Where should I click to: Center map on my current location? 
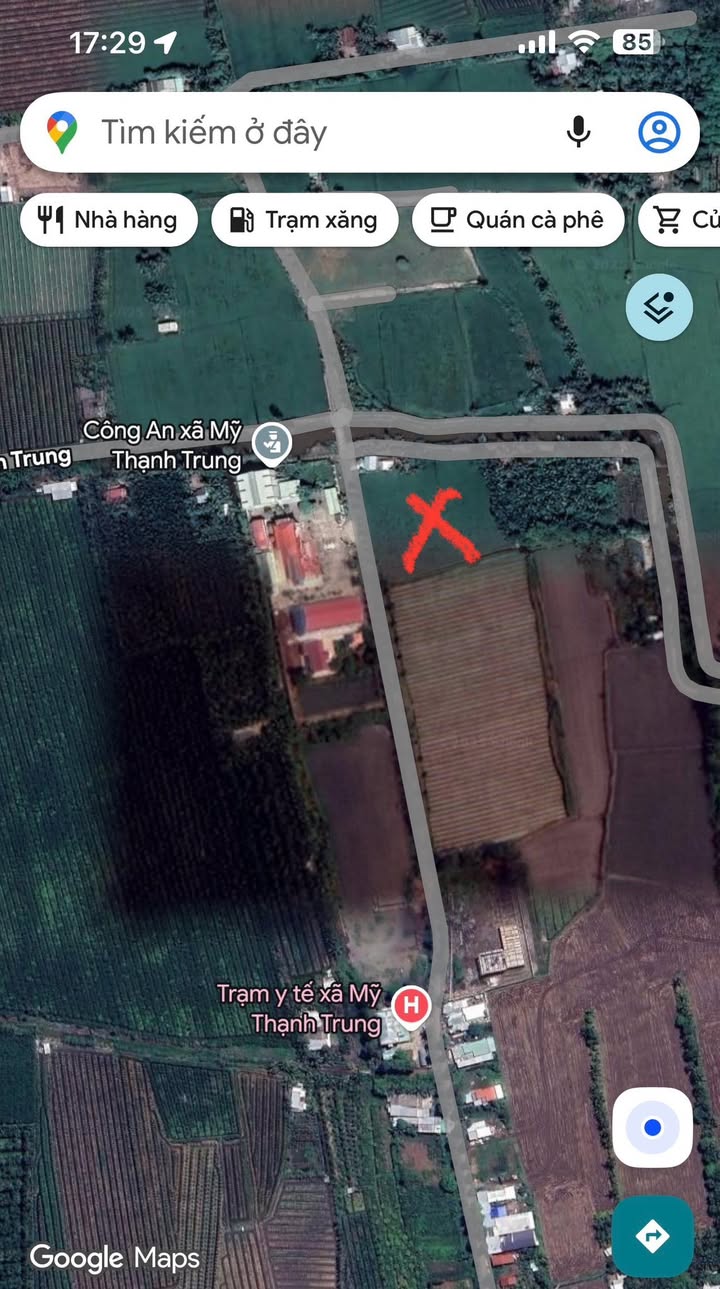pos(653,1128)
